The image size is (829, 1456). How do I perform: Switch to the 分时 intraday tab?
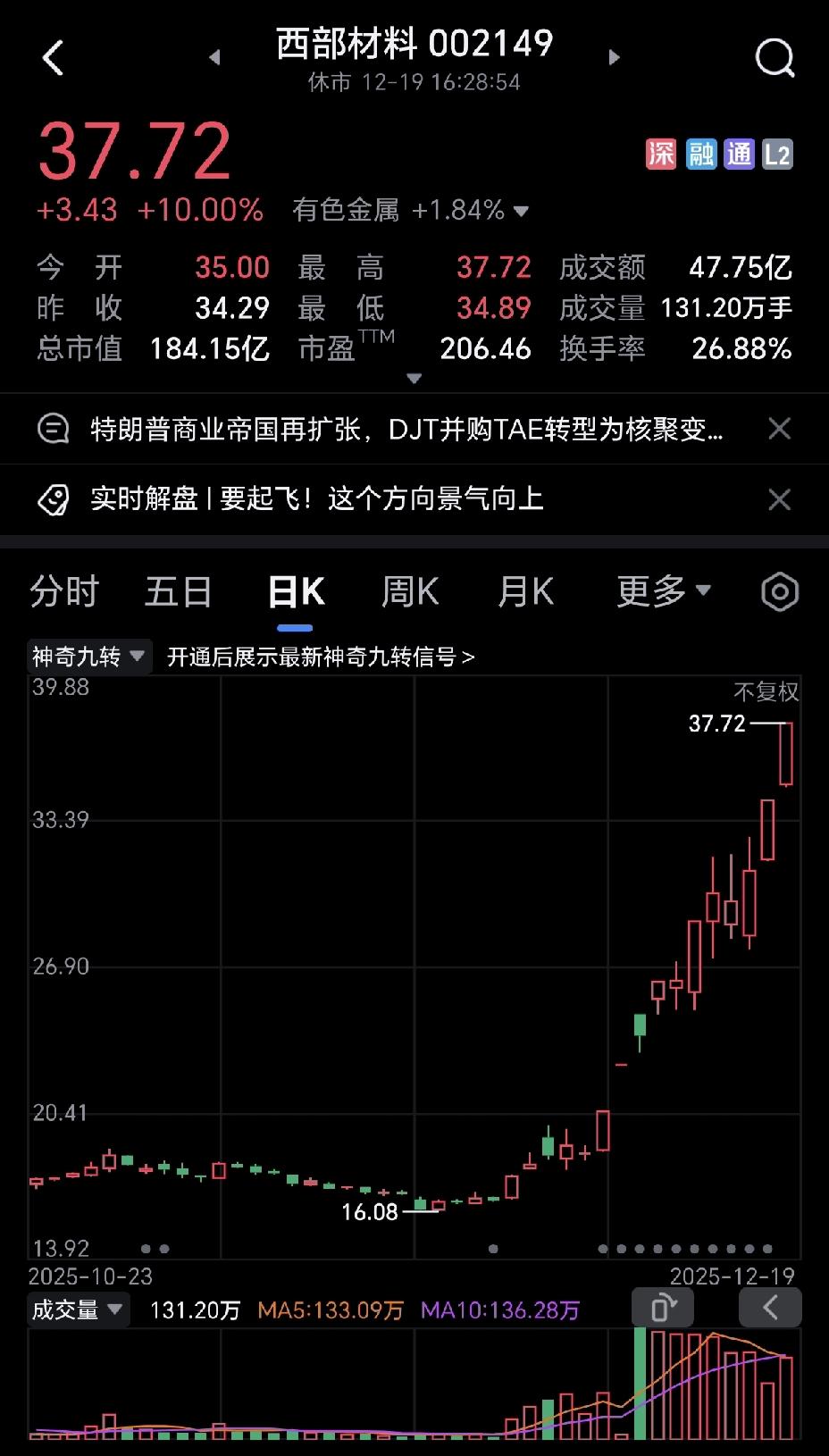click(63, 590)
